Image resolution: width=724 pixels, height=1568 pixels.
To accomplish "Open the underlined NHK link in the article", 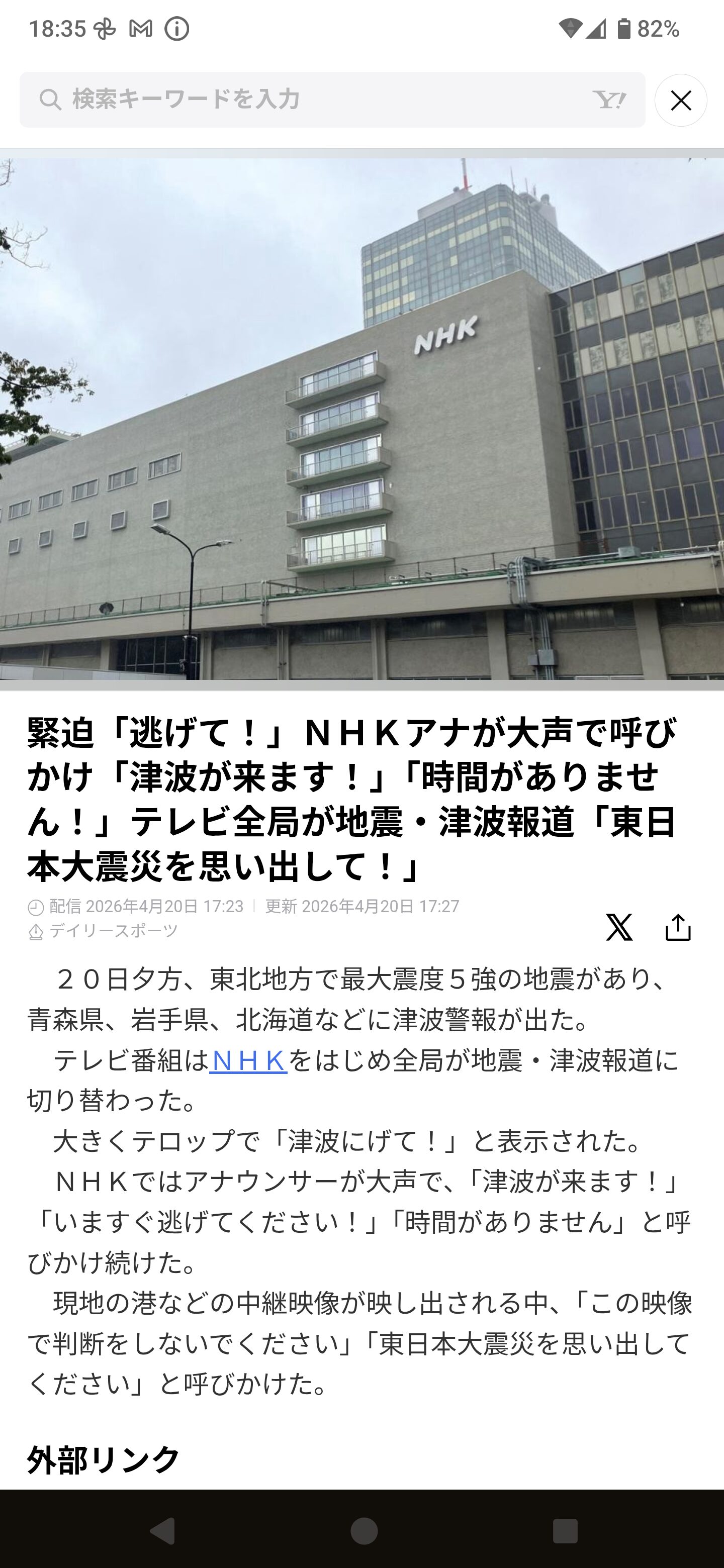I will coord(248,1061).
